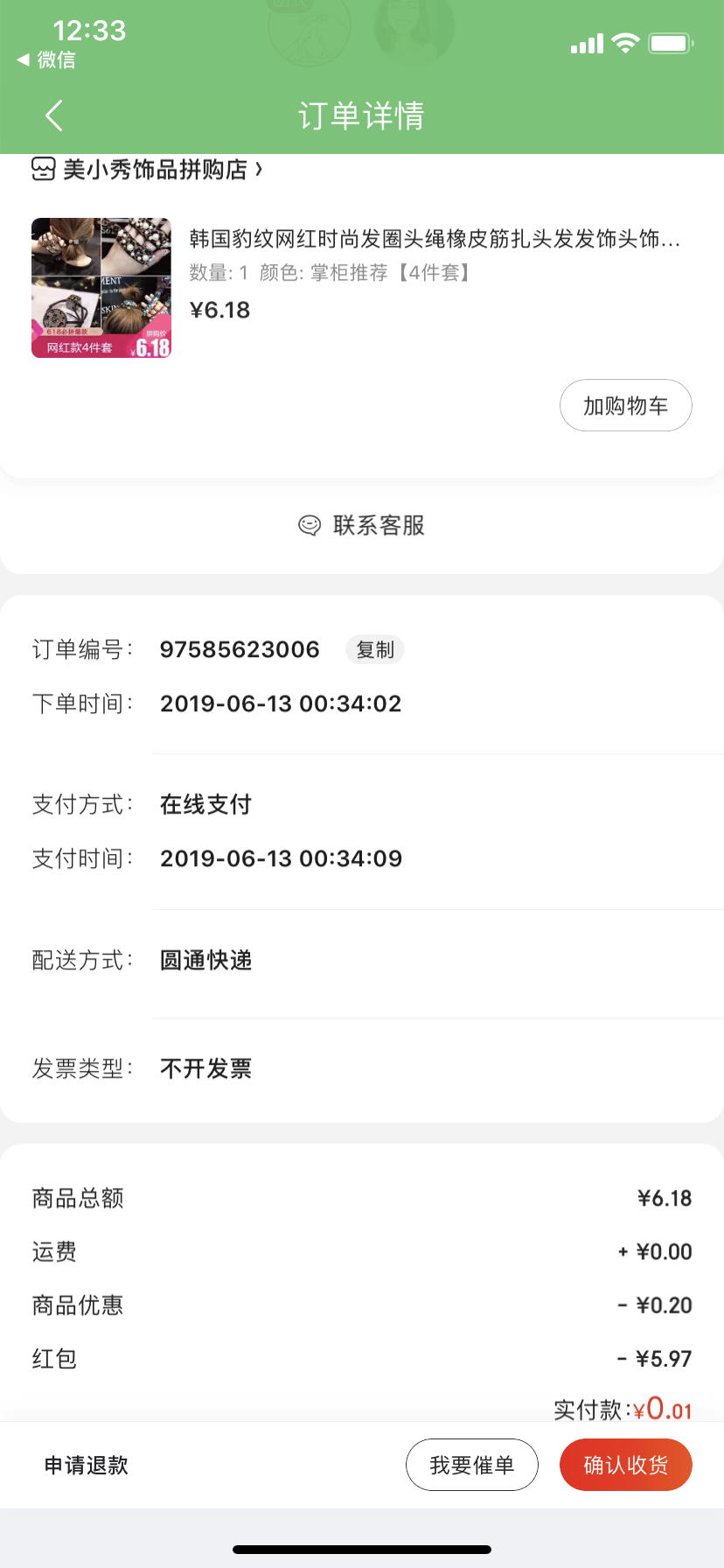
Task: Open the 美小秀饰品拼购店 store page
Action: tap(147, 169)
